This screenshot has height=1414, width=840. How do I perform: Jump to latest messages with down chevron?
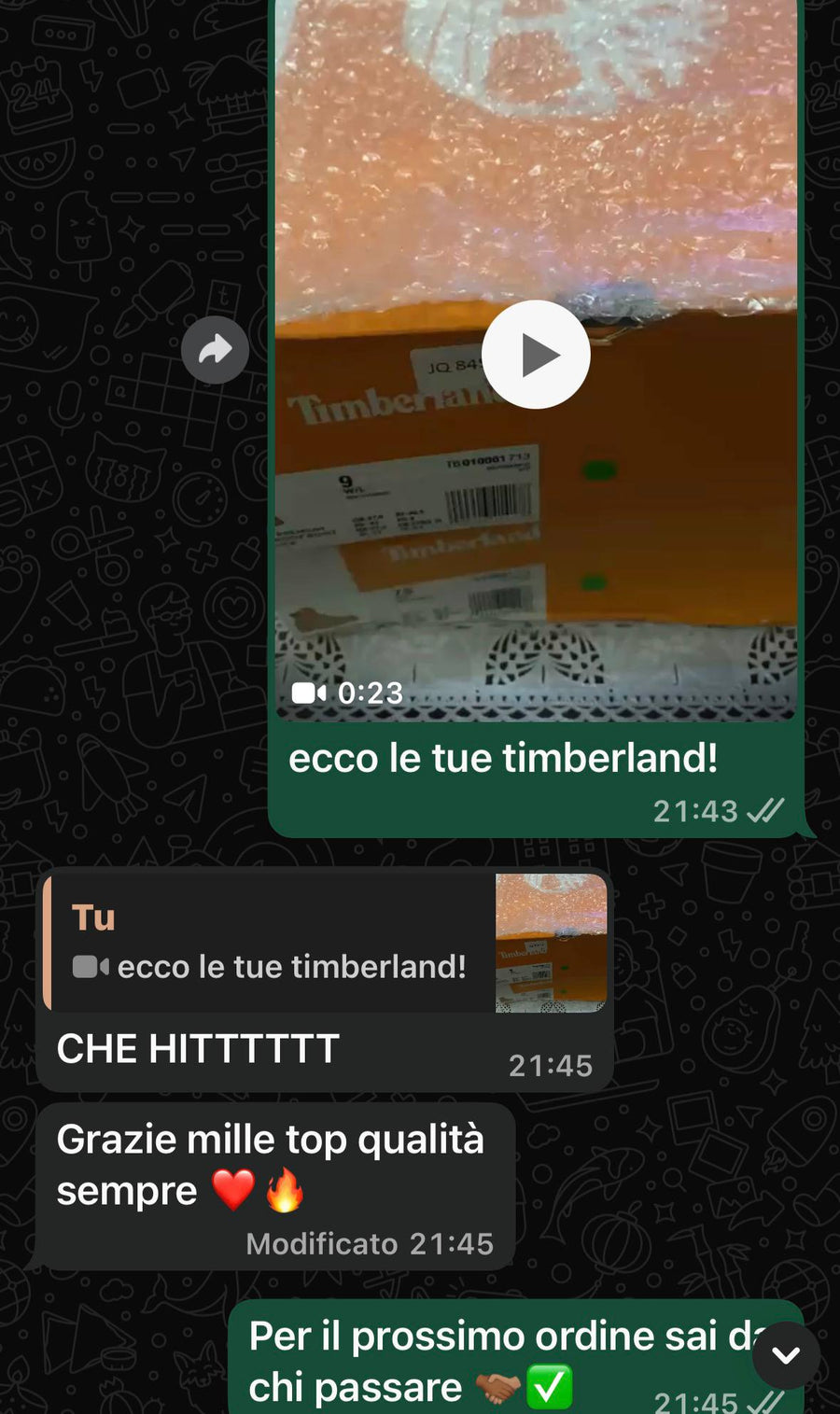point(786,1354)
